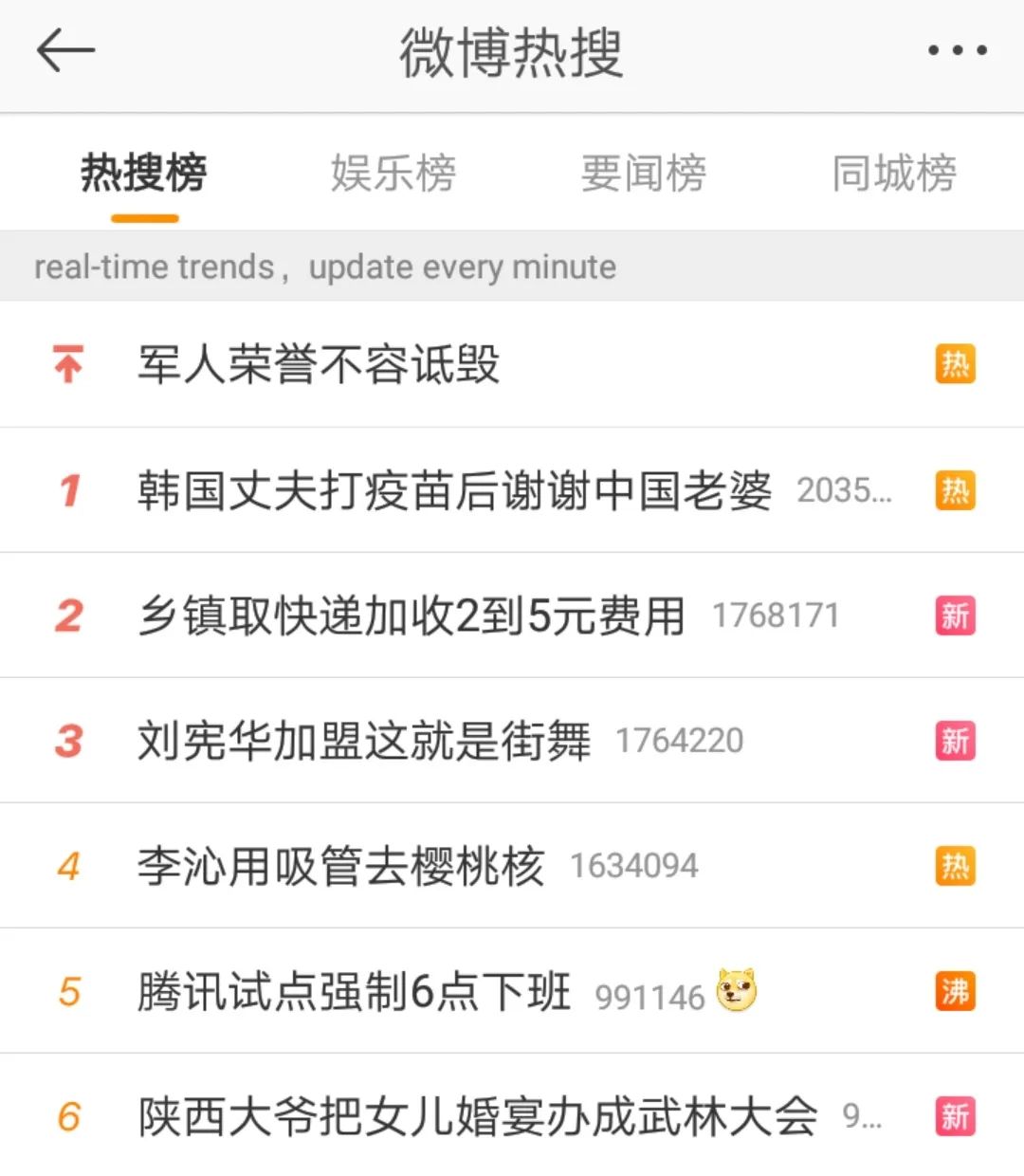Open trend 刘宪华加盟这就是街舞
Viewport: 1024px width, 1176px height.
[x=364, y=741]
